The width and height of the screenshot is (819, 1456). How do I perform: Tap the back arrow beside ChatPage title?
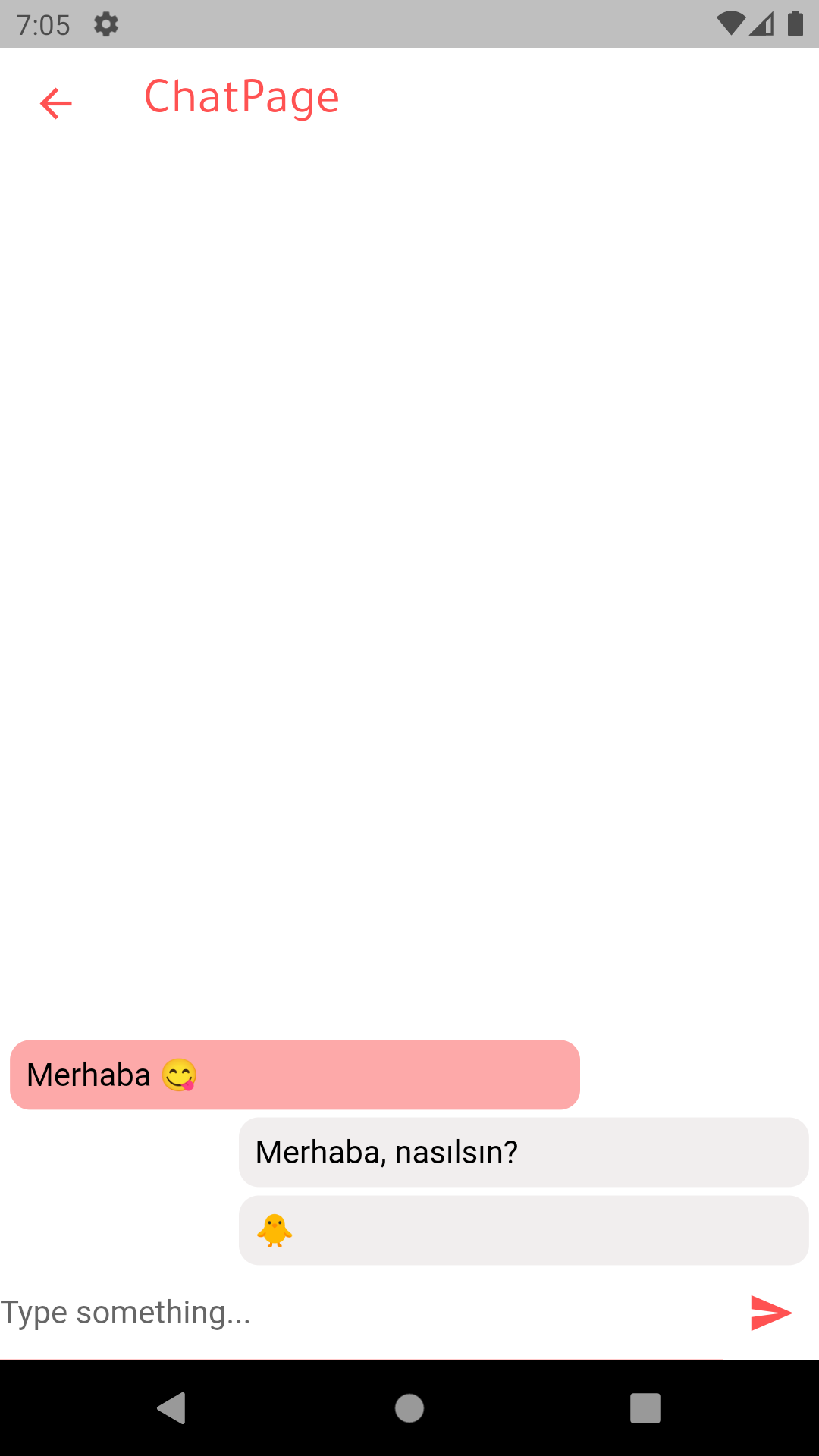tap(55, 101)
